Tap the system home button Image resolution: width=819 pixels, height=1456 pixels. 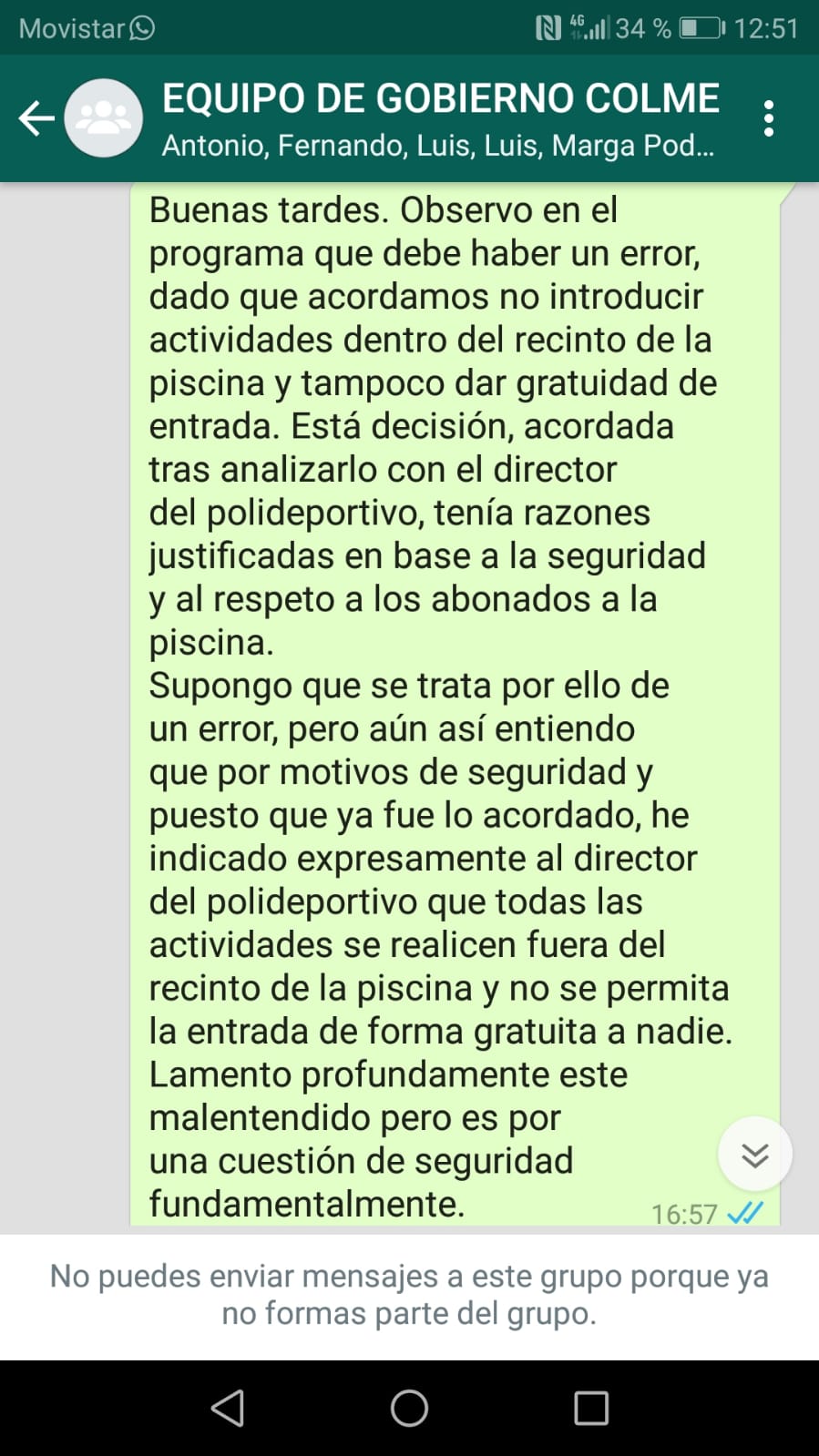point(409,1408)
